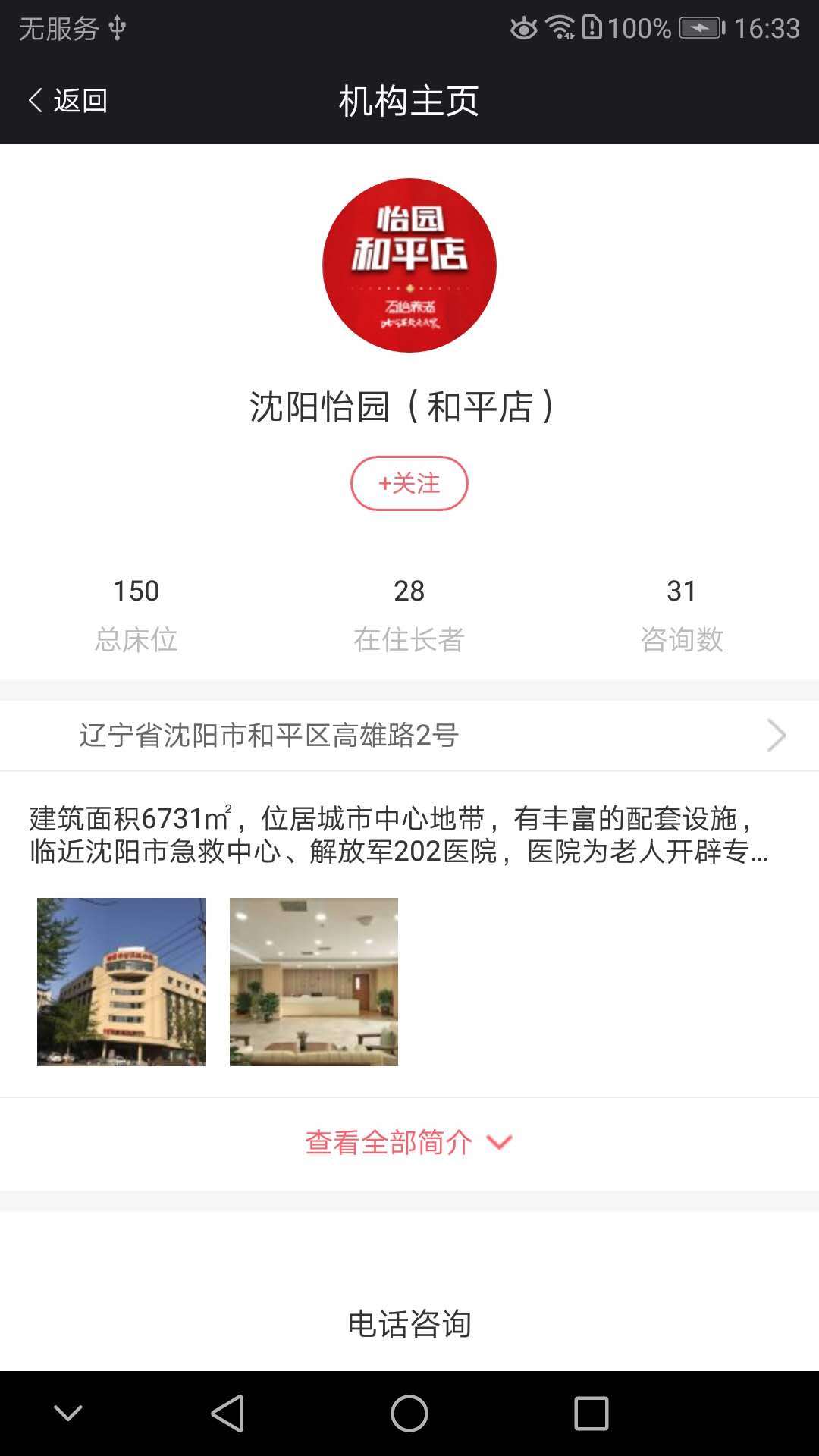View the building exterior photo

click(x=121, y=981)
